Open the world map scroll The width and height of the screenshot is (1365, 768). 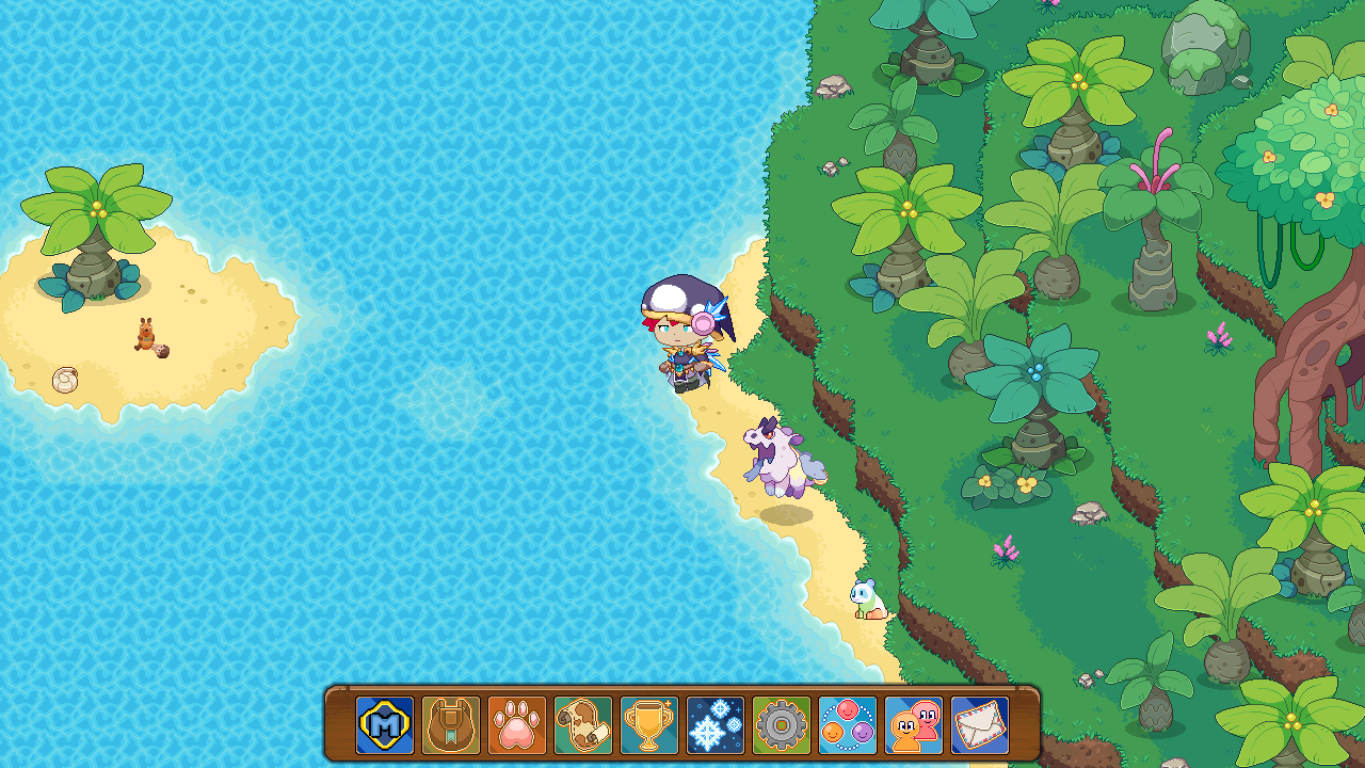pyautogui.click(x=583, y=725)
